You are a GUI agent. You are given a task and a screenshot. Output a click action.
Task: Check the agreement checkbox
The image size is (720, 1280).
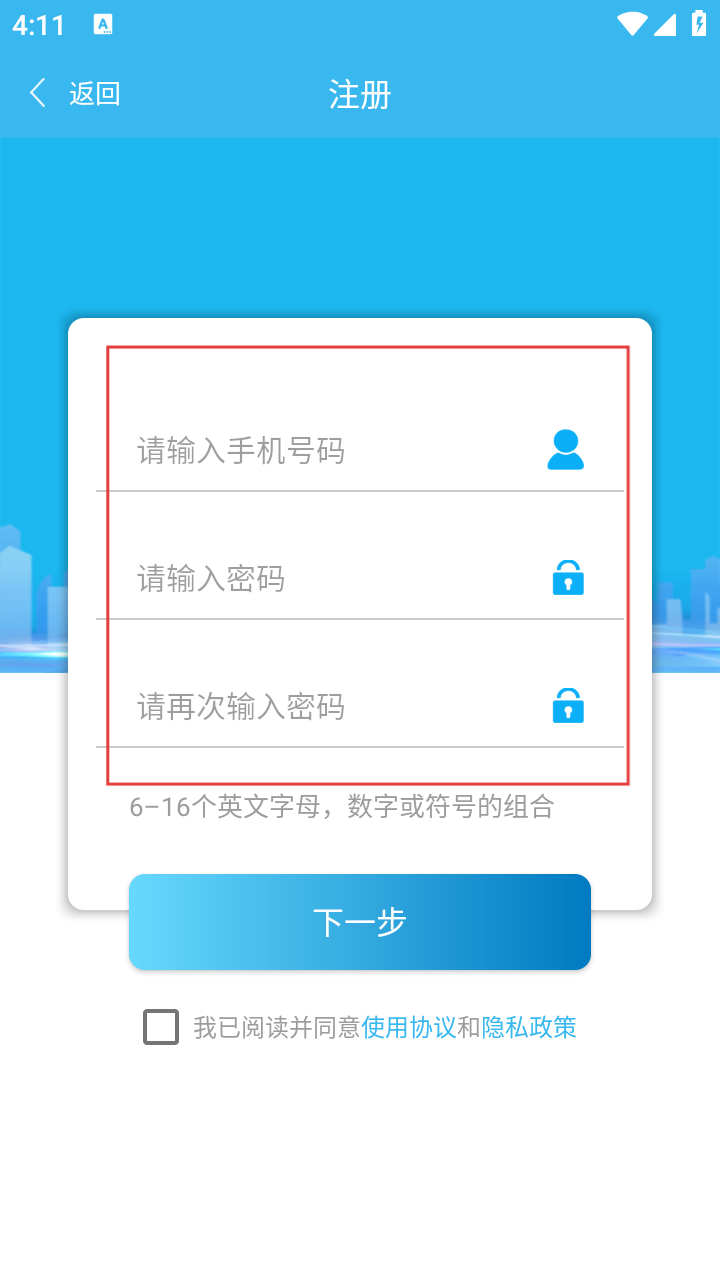coord(161,1027)
